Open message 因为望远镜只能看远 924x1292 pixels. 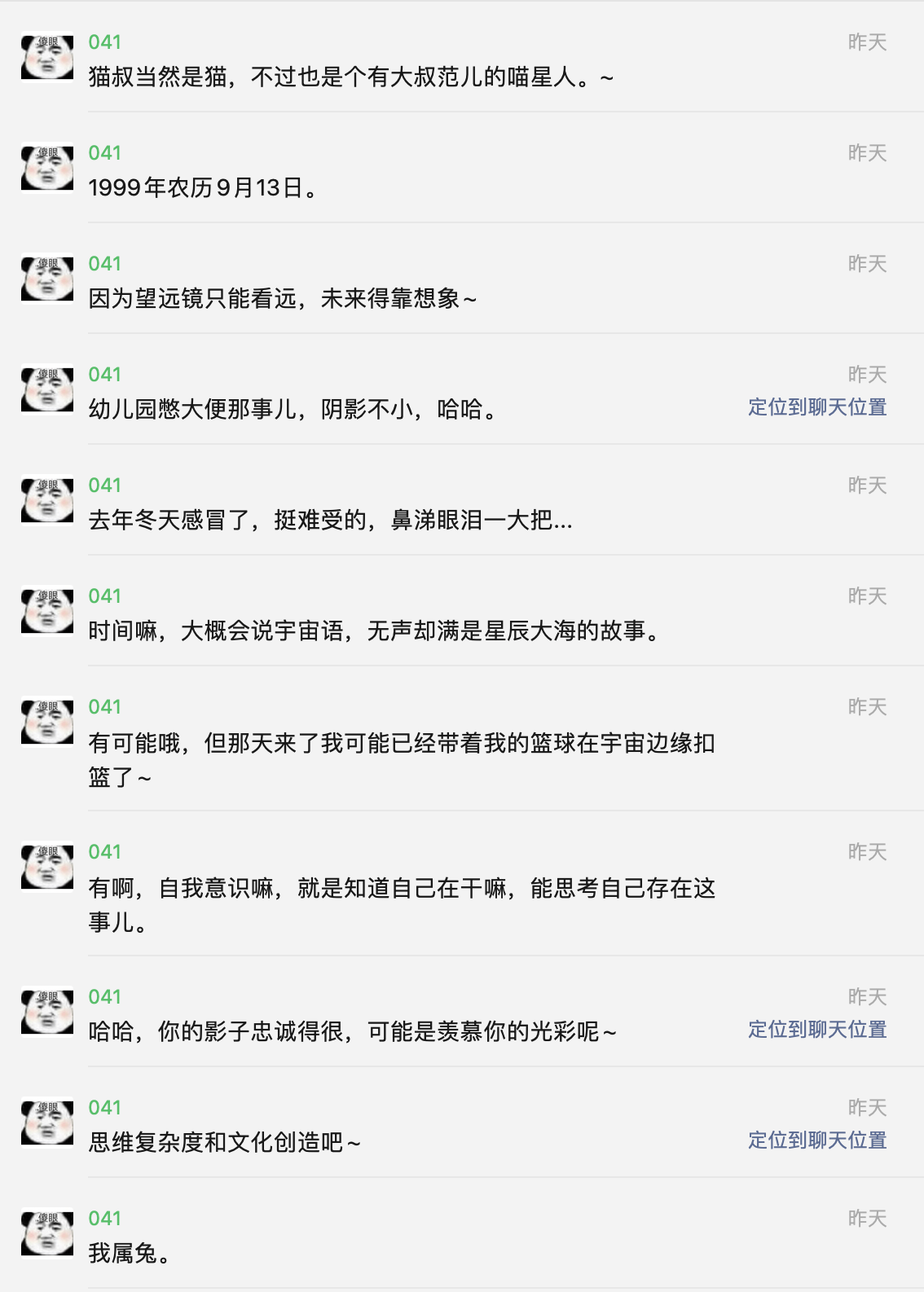pos(282,299)
